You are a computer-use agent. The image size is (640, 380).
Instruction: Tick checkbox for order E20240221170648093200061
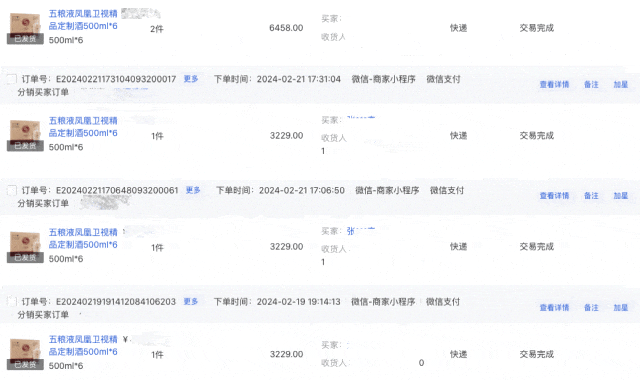[12, 190]
